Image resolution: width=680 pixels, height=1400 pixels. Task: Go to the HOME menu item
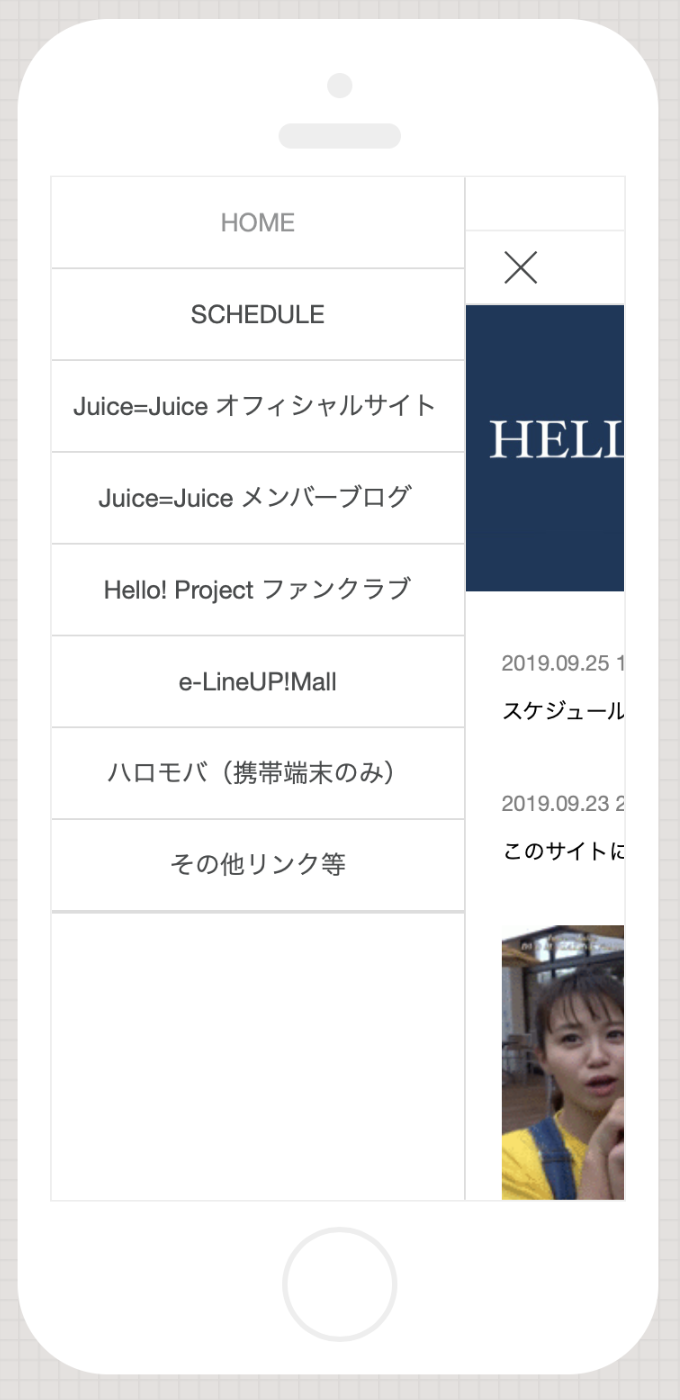pyautogui.click(x=258, y=223)
